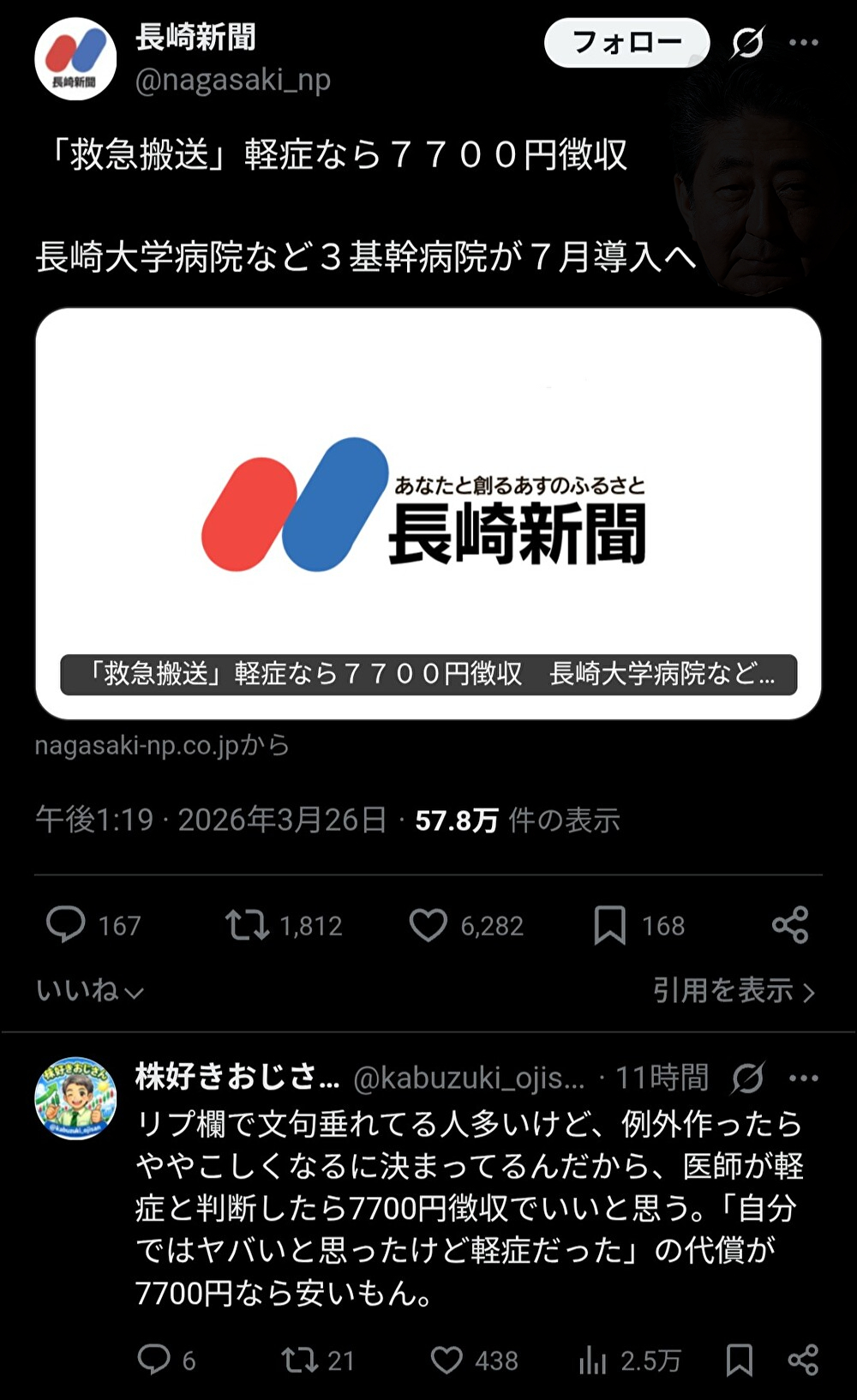Open 株好きおじさん profile avatar
Image resolution: width=857 pixels, height=1400 pixels.
click(75, 1097)
